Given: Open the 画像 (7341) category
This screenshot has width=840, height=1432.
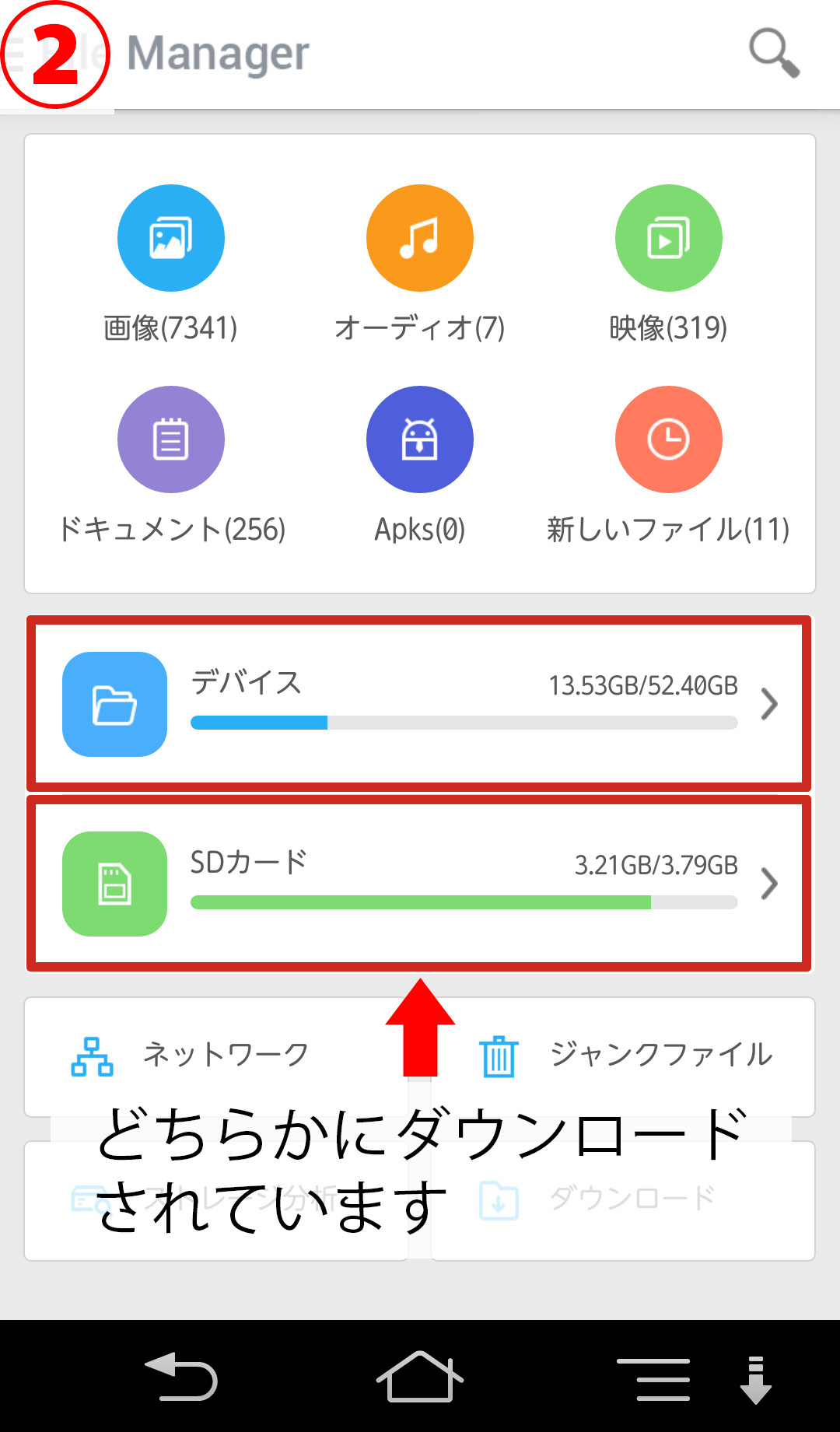Looking at the screenshot, I should (x=171, y=264).
